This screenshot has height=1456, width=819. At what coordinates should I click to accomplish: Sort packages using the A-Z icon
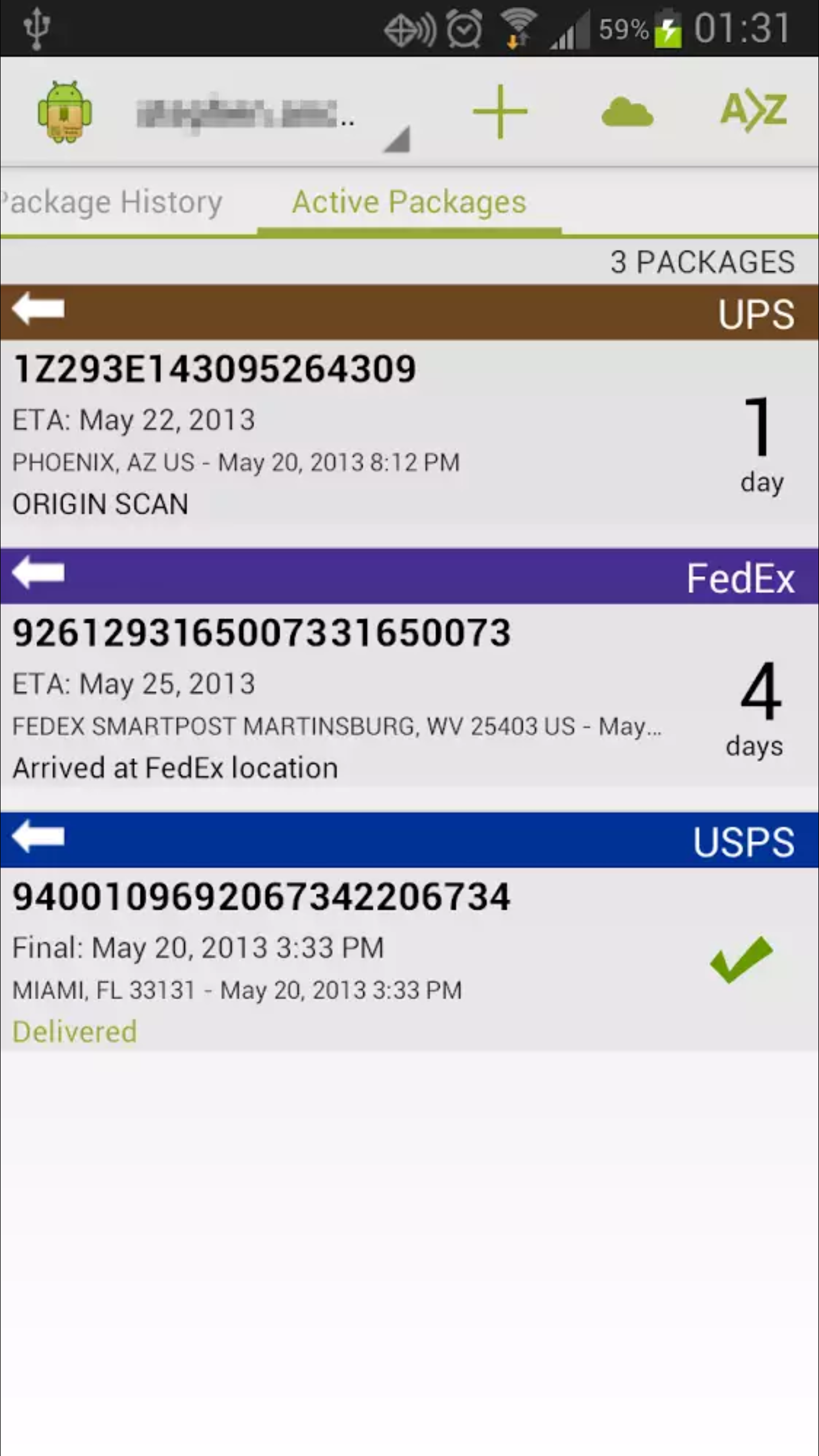754,111
